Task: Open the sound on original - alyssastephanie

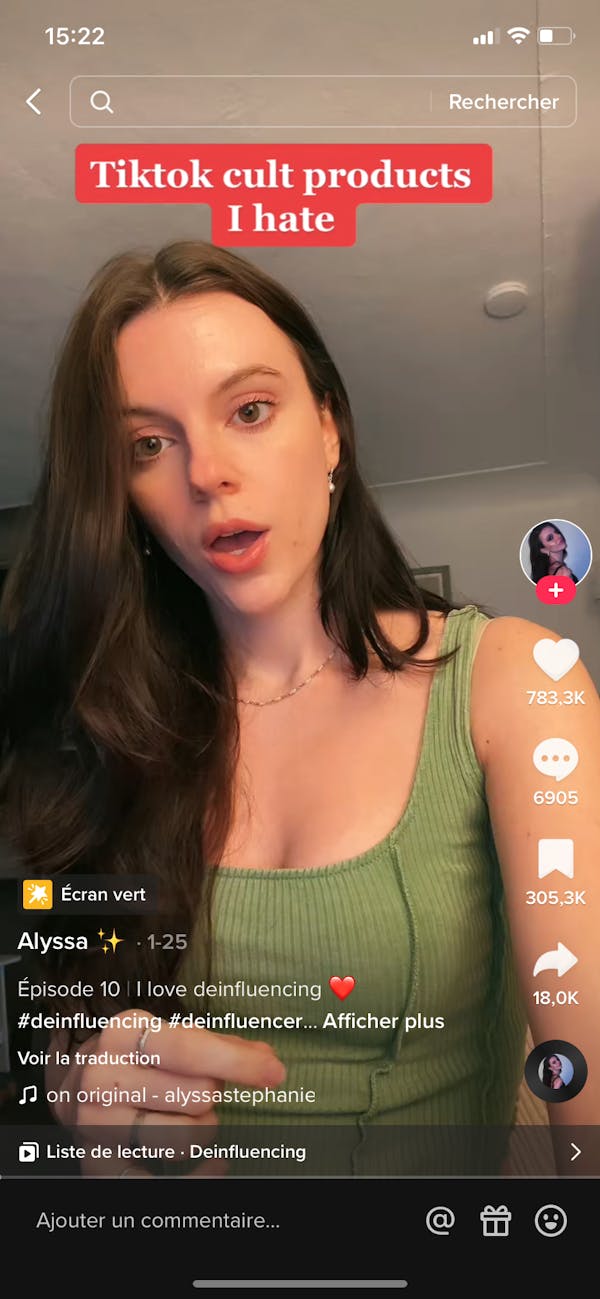Action: [x=180, y=1095]
